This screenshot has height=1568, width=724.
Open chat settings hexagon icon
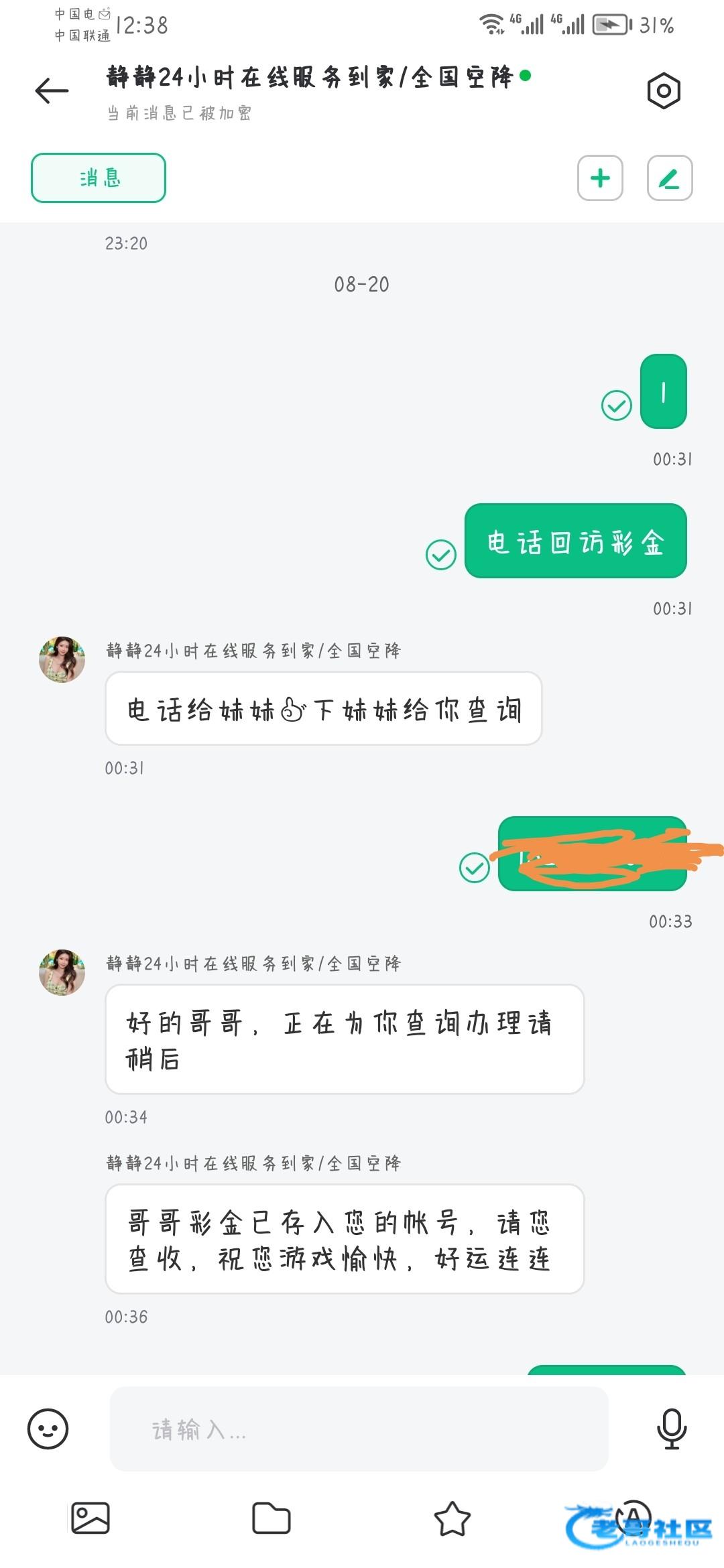point(663,90)
